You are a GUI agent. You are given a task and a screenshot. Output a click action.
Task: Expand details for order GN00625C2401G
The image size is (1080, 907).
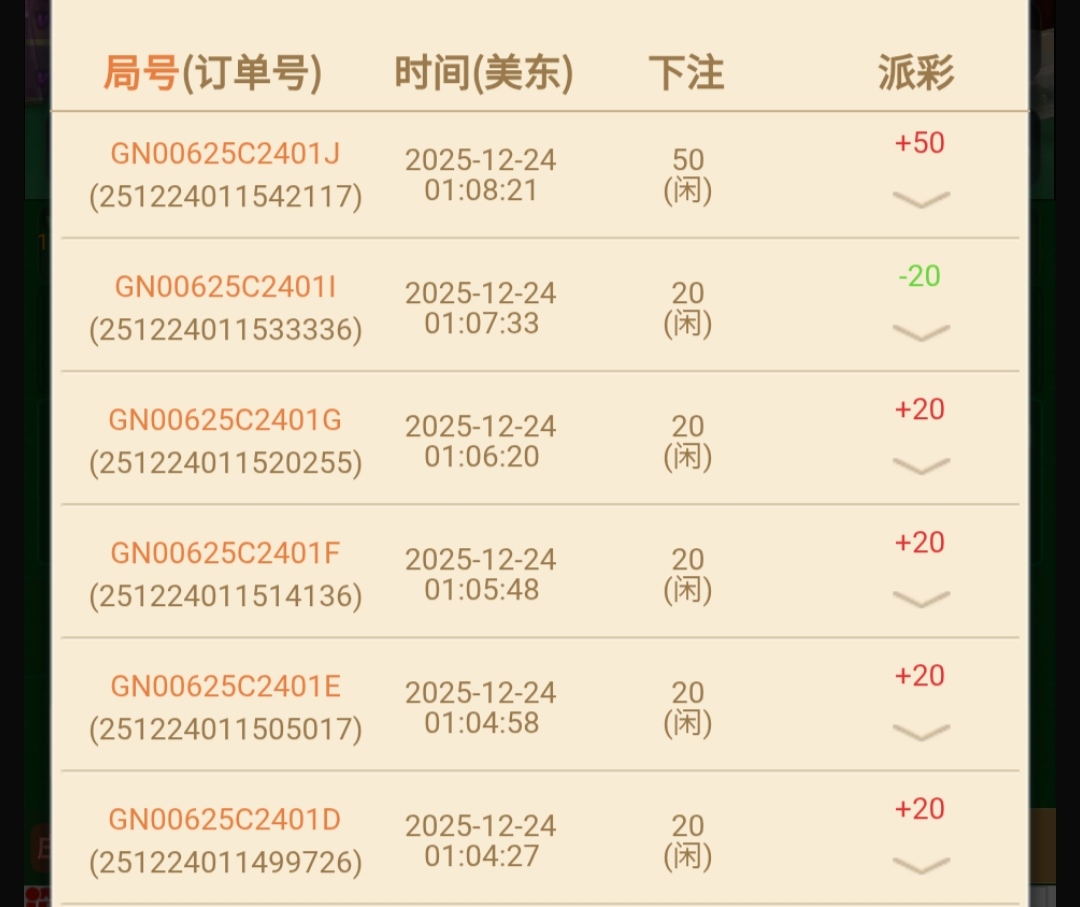920,466
